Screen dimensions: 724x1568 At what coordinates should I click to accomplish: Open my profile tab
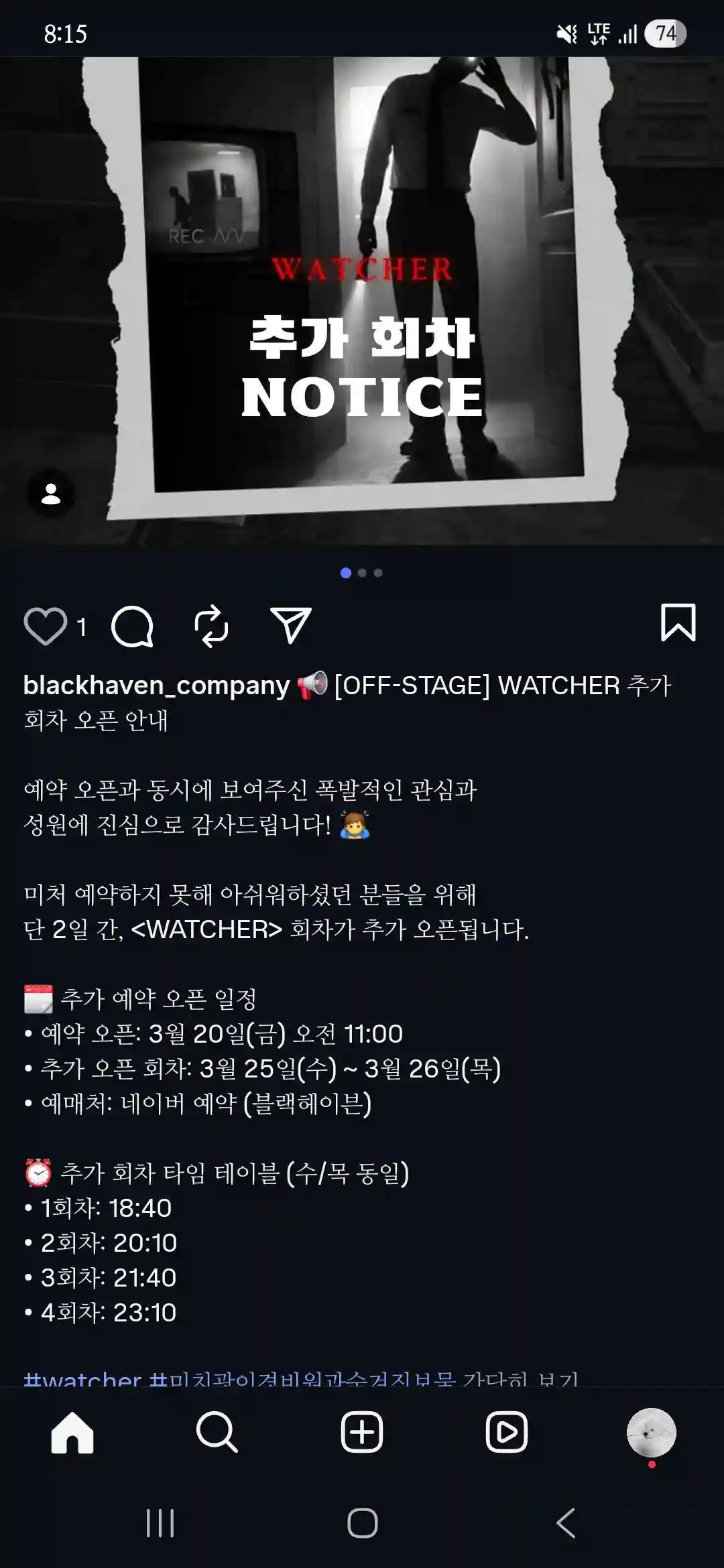[651, 1433]
